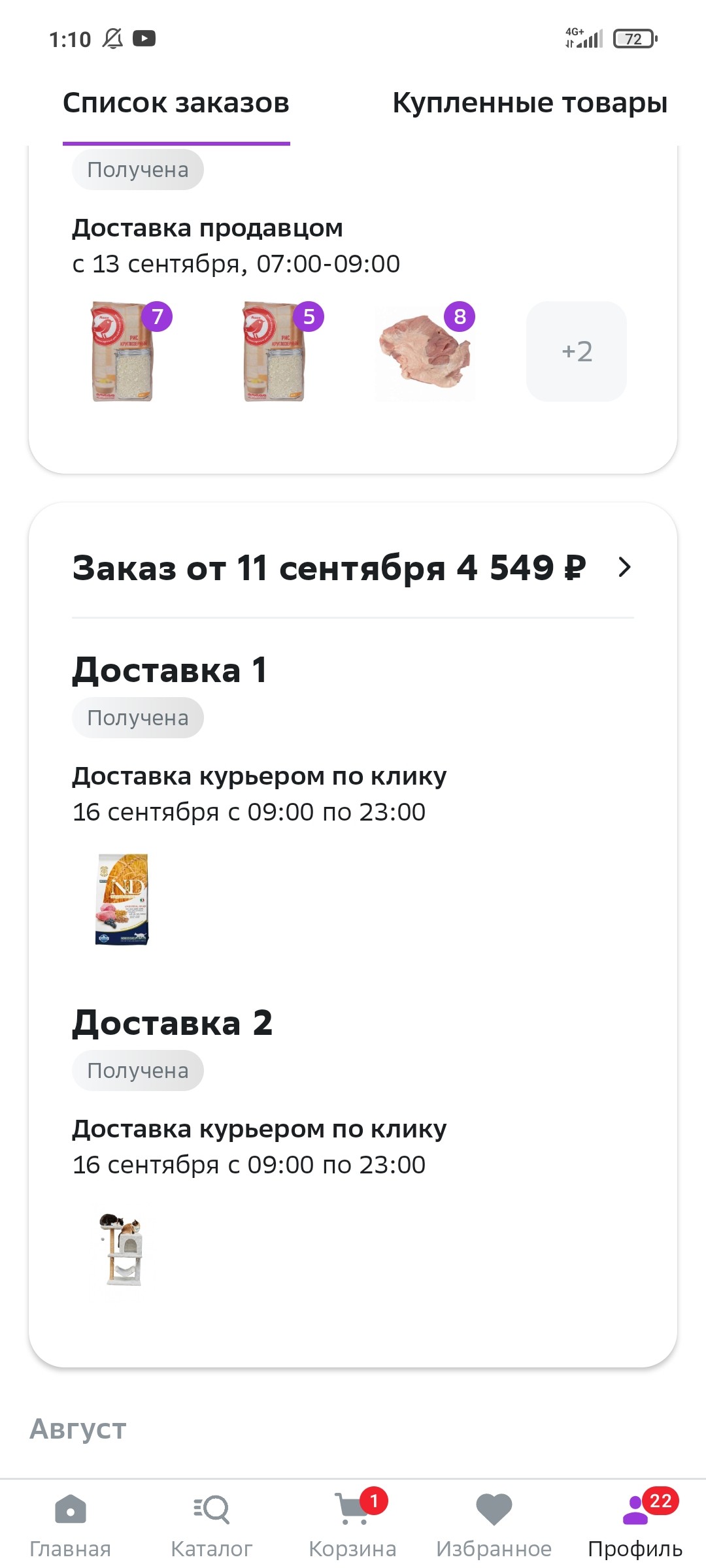Show the +2 more items tile
This screenshot has height=1568, width=706.
click(577, 351)
